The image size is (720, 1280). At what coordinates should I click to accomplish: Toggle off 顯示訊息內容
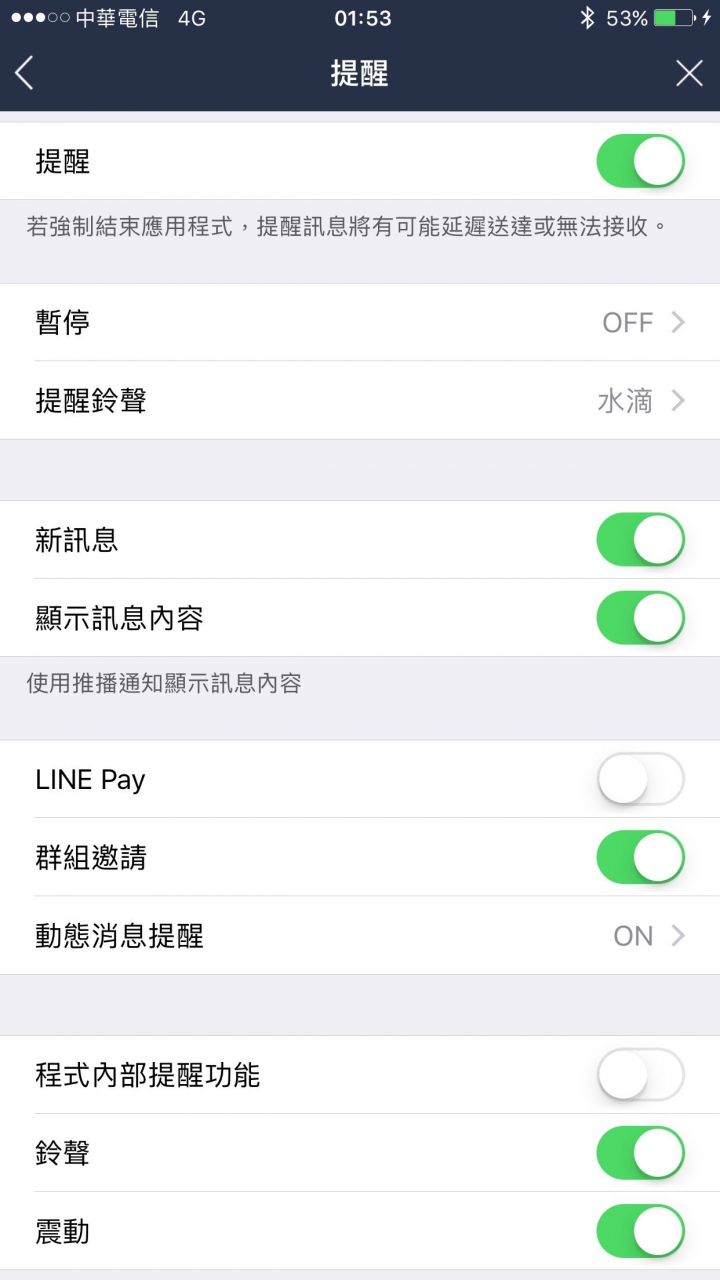coord(640,618)
